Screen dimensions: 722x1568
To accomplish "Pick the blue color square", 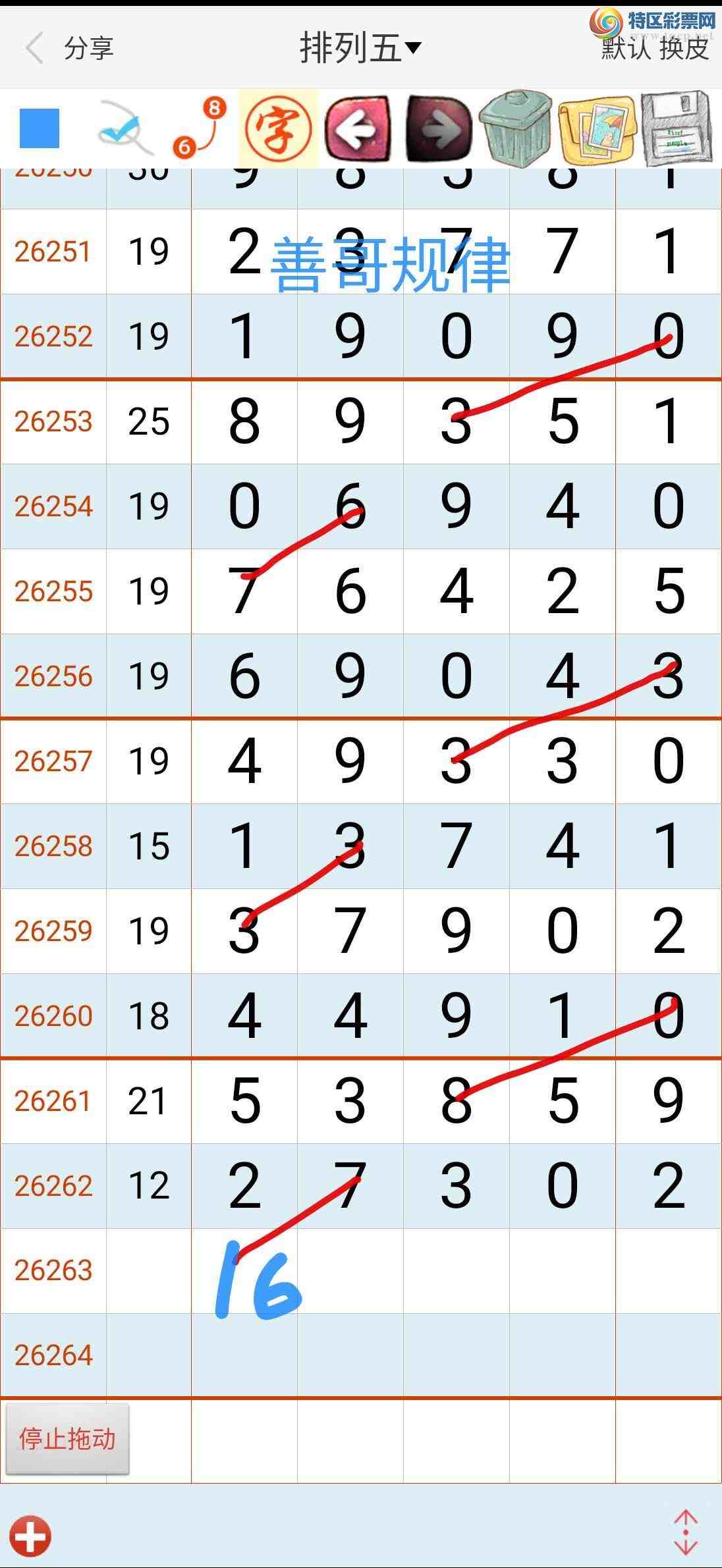I will point(40,128).
